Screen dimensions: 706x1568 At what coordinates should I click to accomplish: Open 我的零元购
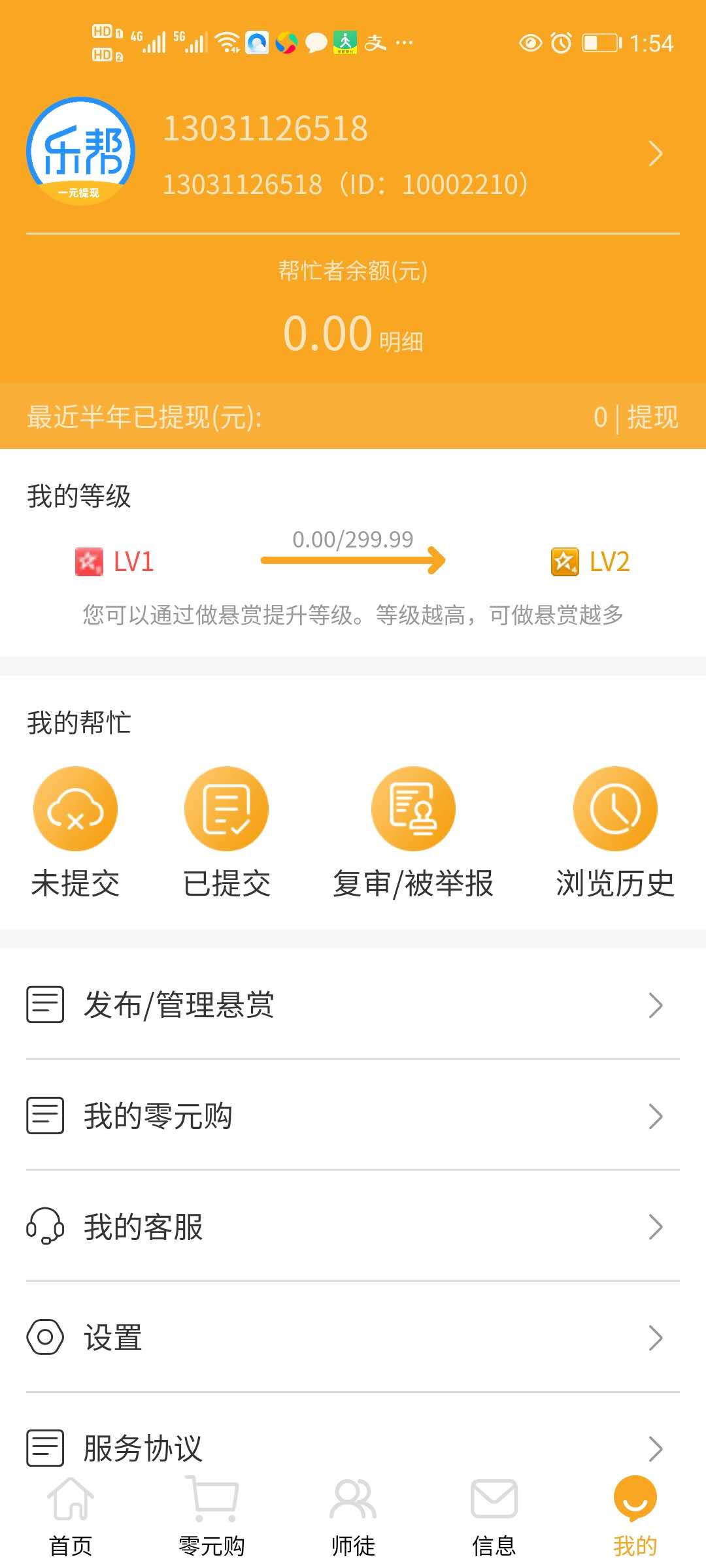click(353, 1115)
